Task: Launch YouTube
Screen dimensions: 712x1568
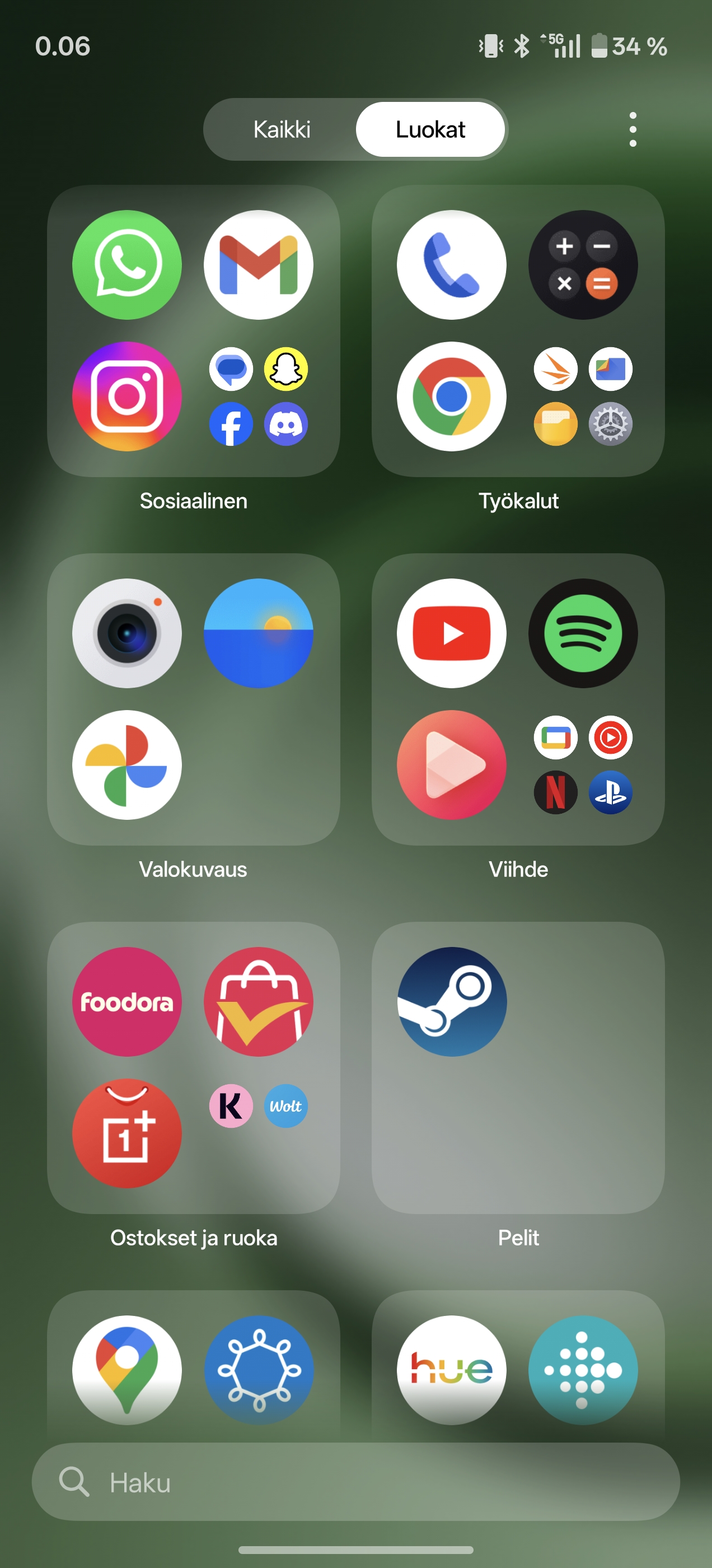Action: (x=451, y=633)
